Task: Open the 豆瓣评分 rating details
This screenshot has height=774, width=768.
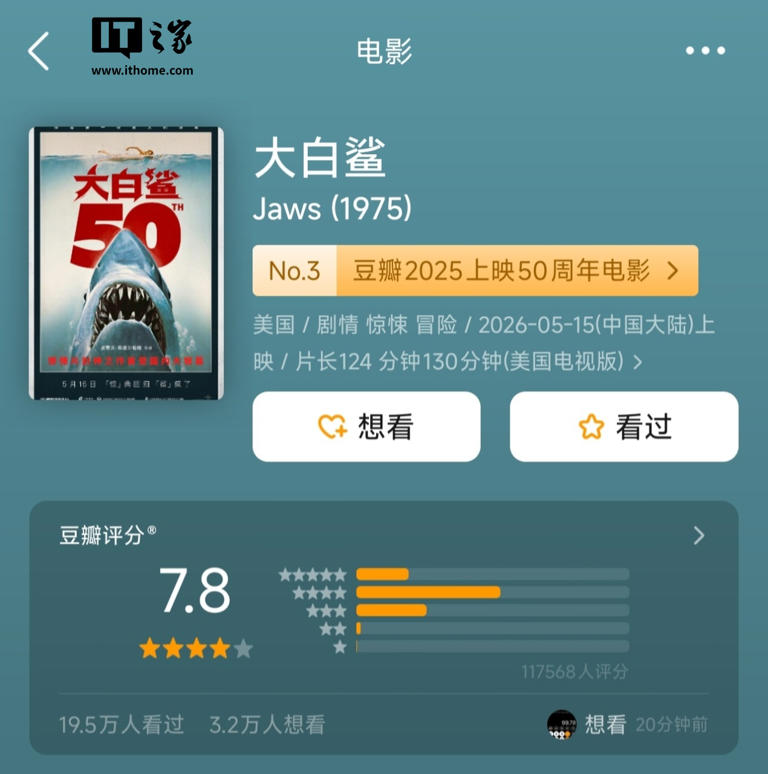Action: coord(698,536)
